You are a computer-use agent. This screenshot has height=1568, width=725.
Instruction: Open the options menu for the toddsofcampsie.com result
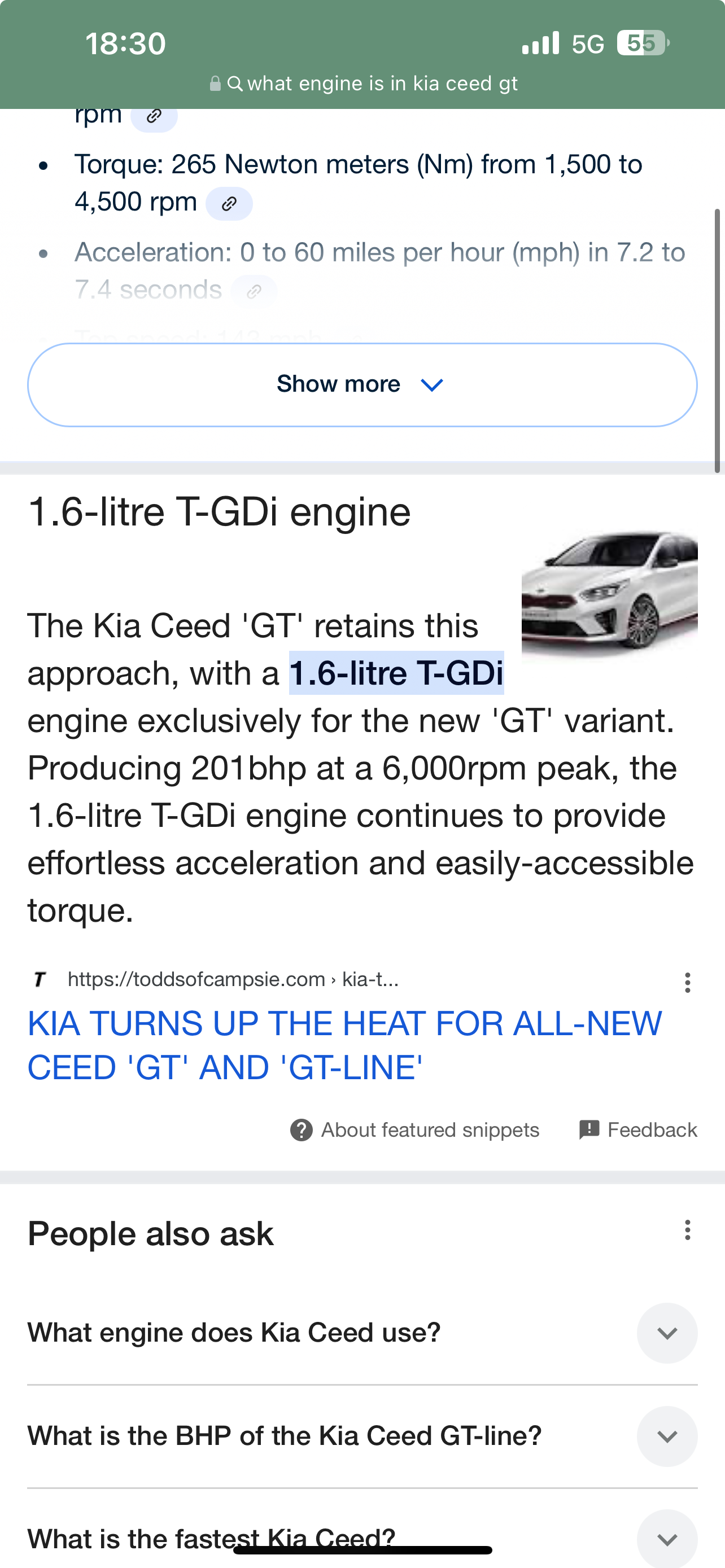click(x=687, y=983)
